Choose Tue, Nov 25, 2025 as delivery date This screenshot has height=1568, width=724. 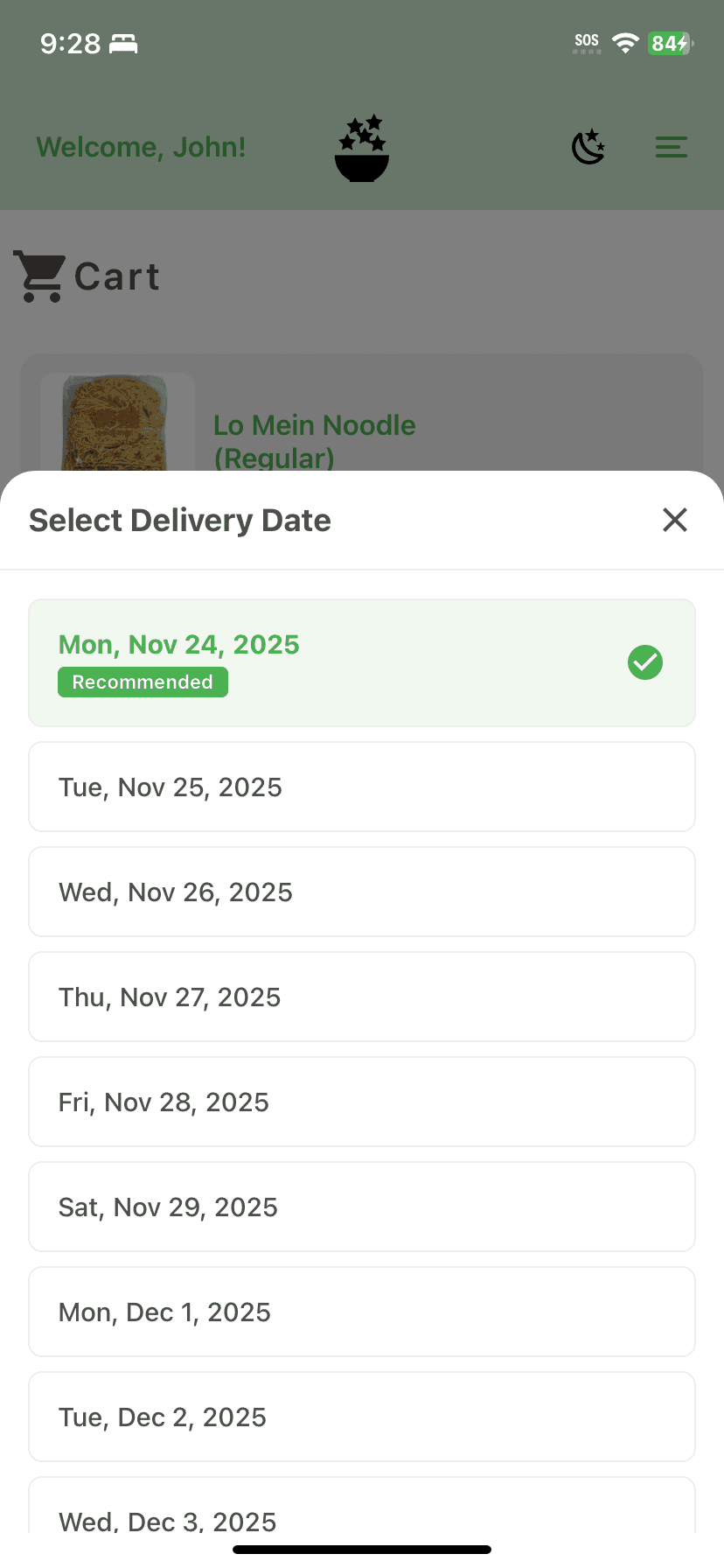pyautogui.click(x=362, y=786)
